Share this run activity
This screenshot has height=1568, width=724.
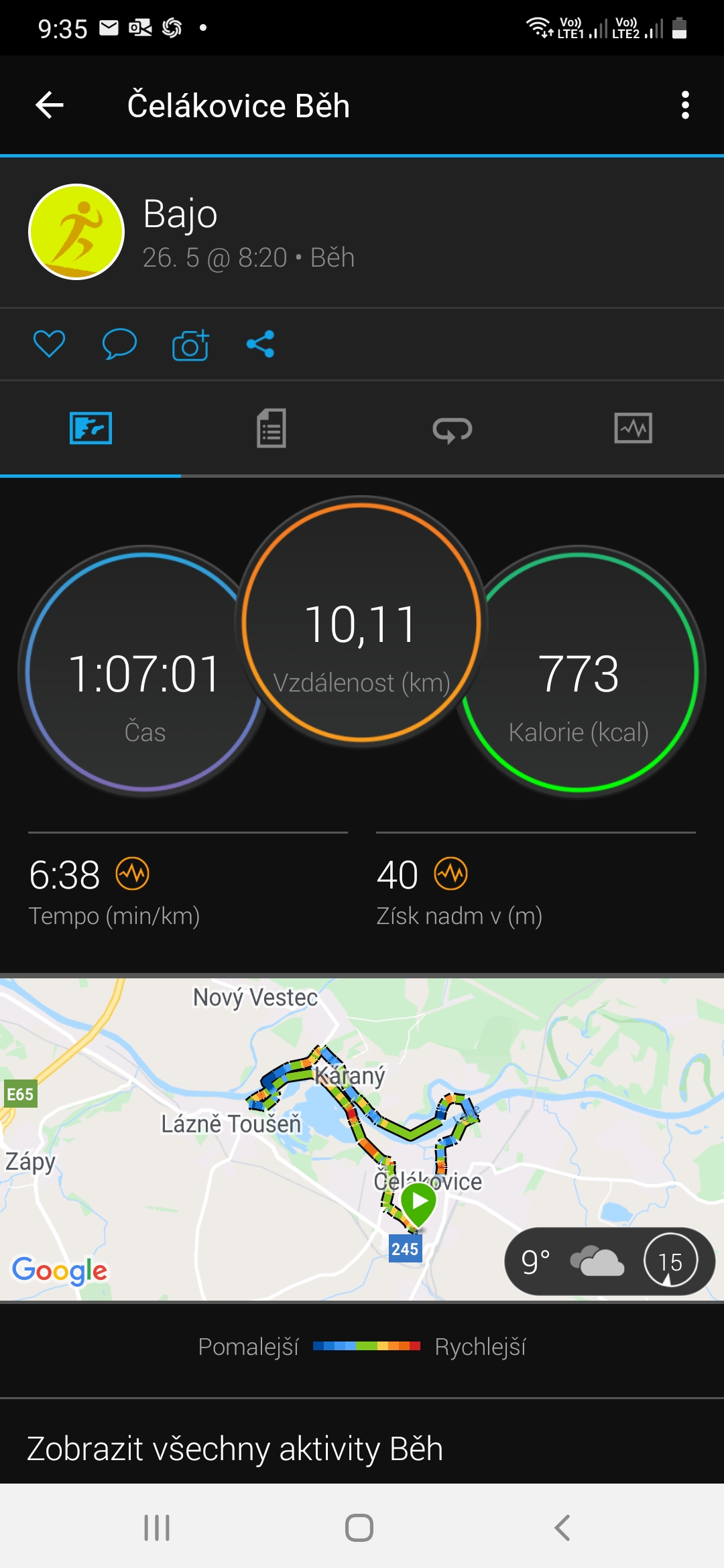(260, 344)
